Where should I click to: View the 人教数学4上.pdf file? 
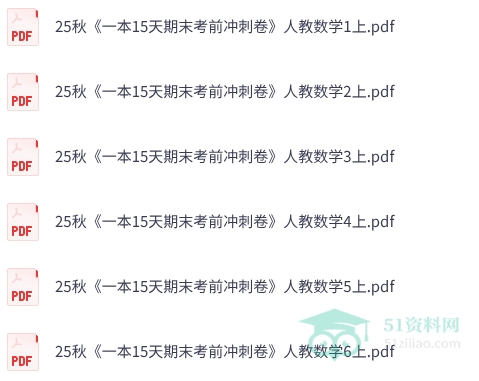point(225,222)
